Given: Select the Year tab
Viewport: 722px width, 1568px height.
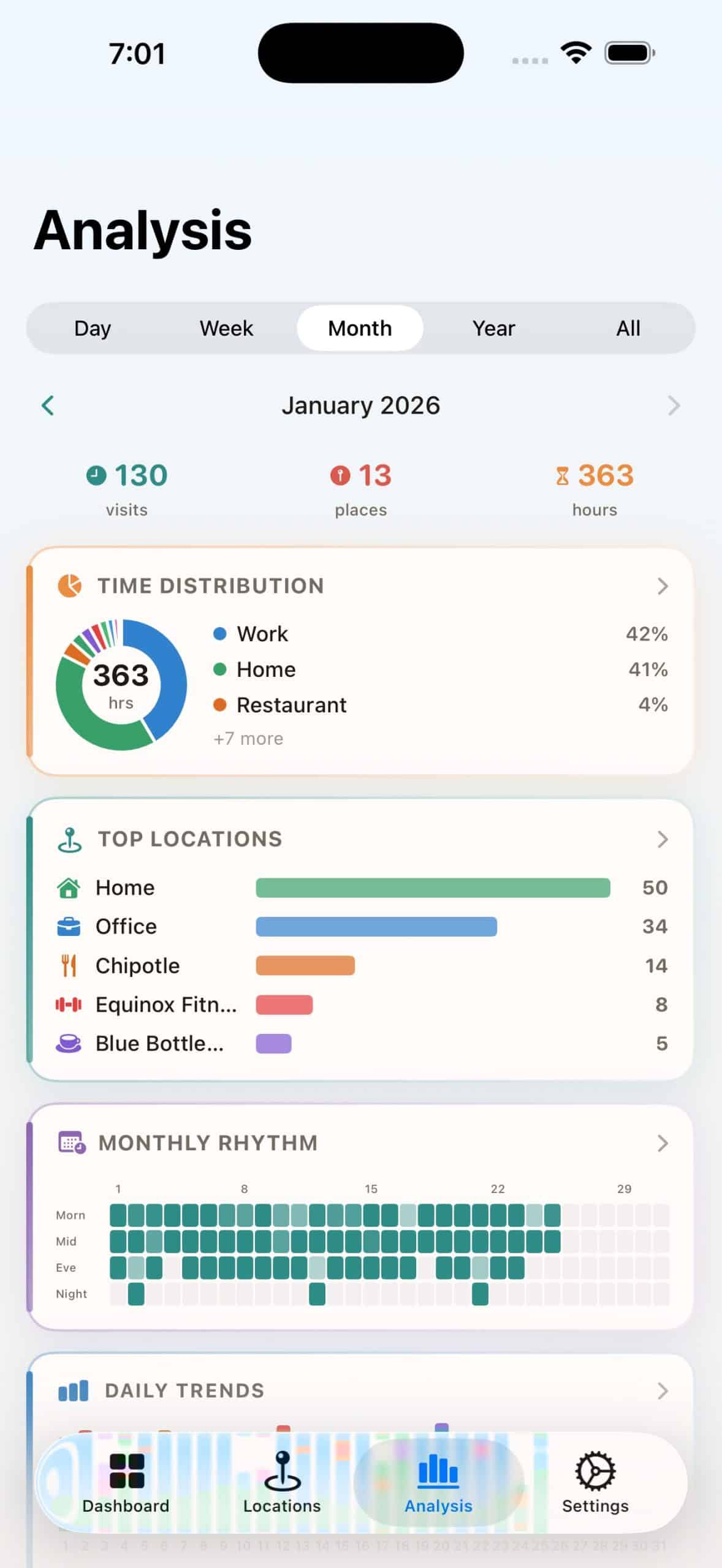Looking at the screenshot, I should tap(493, 328).
